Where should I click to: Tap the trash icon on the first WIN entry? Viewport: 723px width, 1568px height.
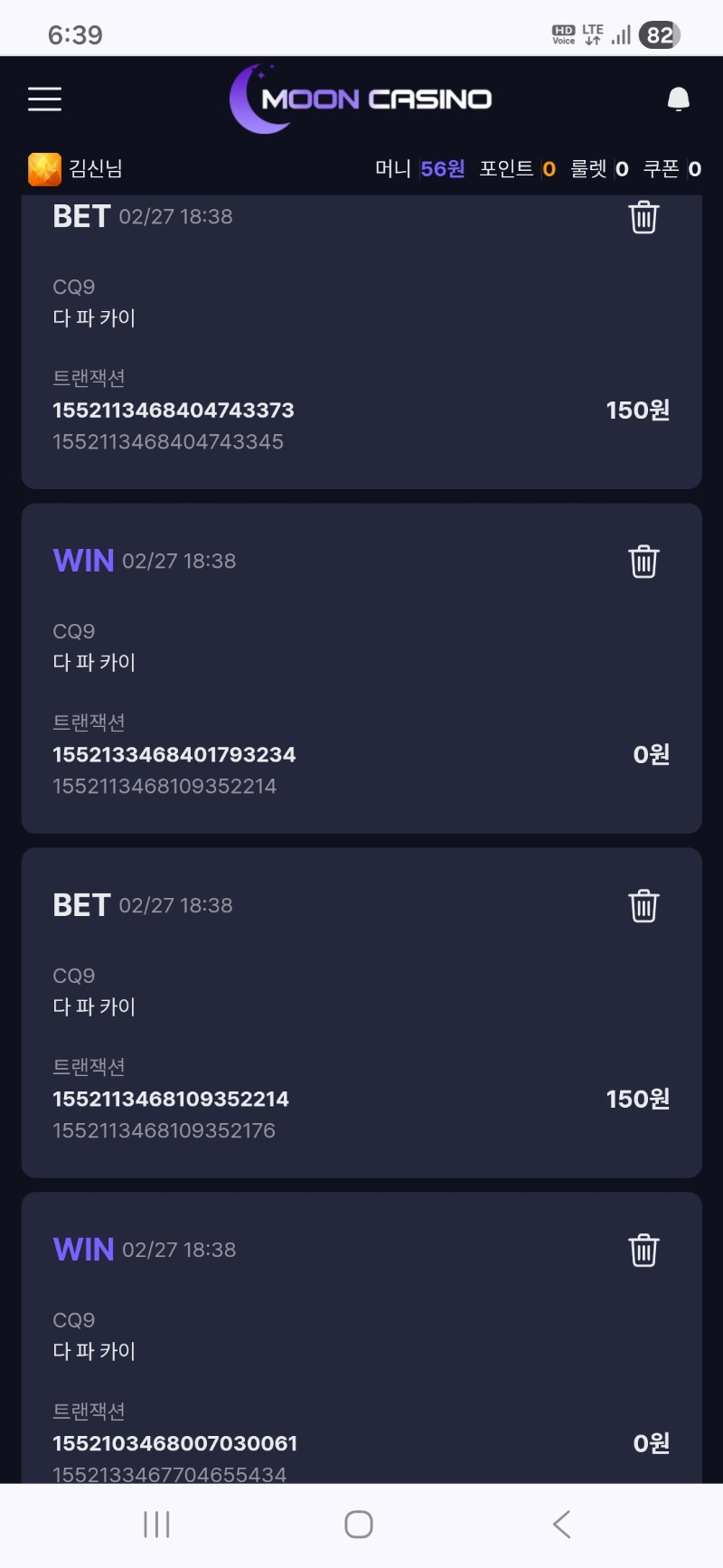pyautogui.click(x=643, y=561)
